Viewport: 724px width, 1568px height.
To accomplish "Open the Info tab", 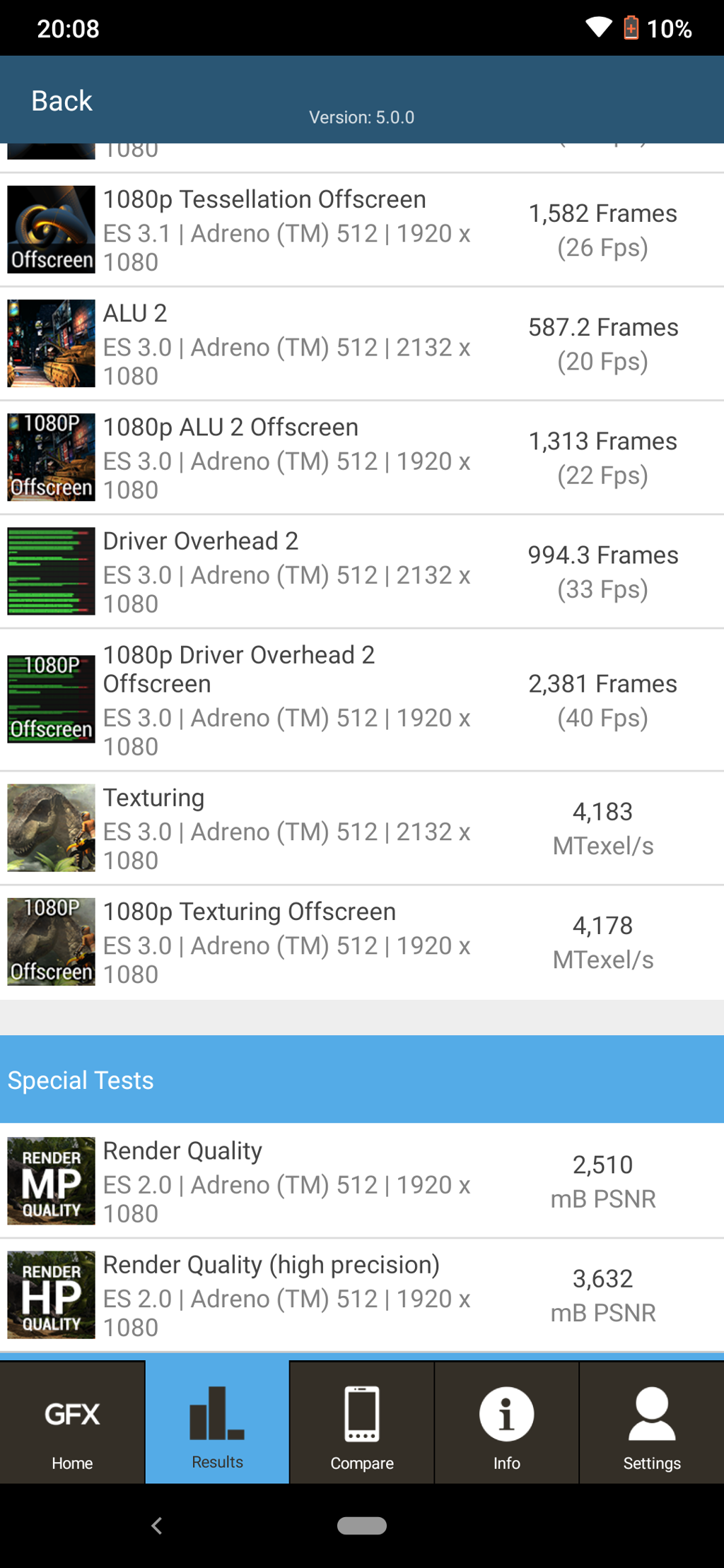I will tap(506, 1423).
